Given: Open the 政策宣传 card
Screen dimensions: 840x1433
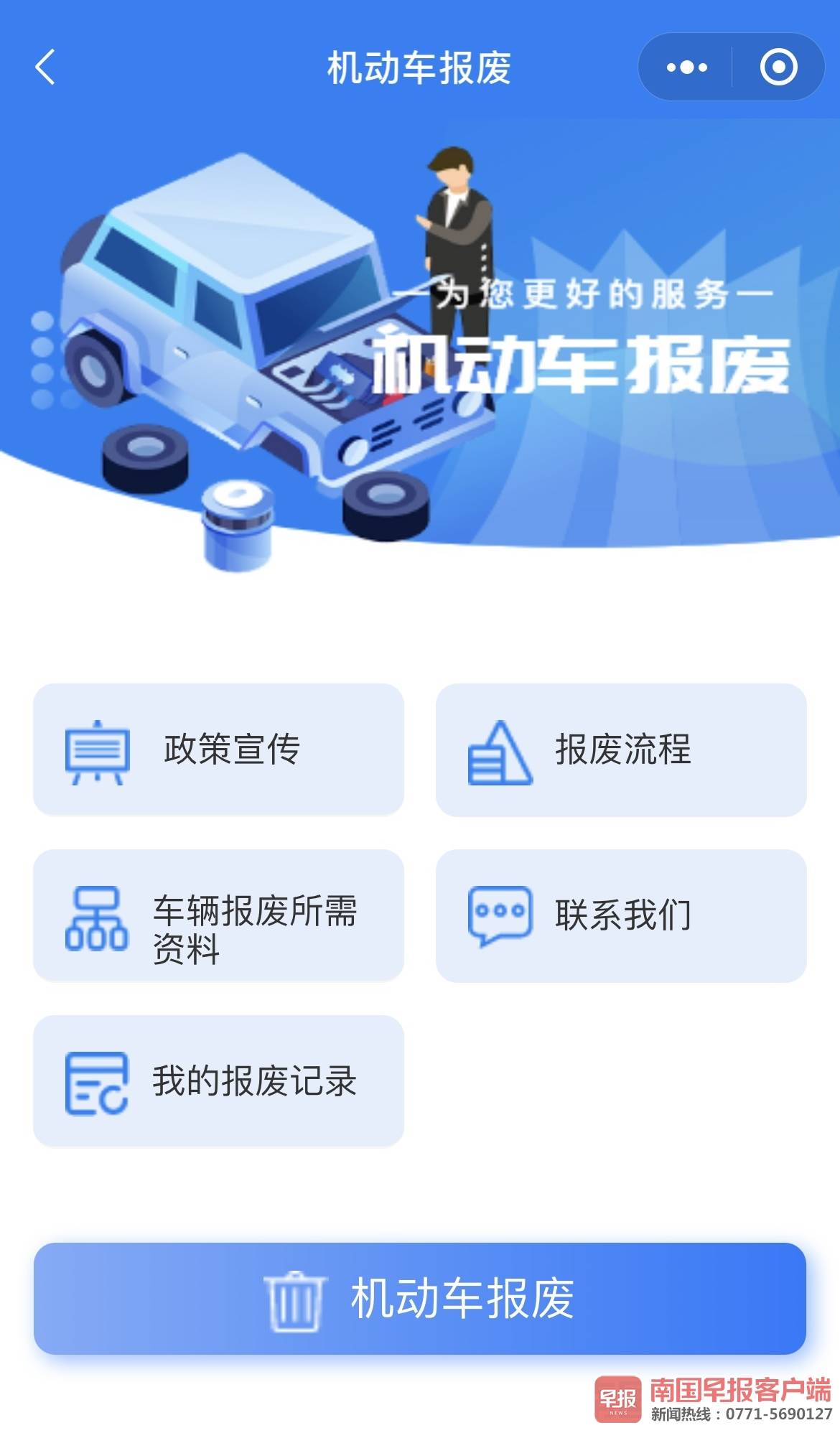Looking at the screenshot, I should 218,750.
